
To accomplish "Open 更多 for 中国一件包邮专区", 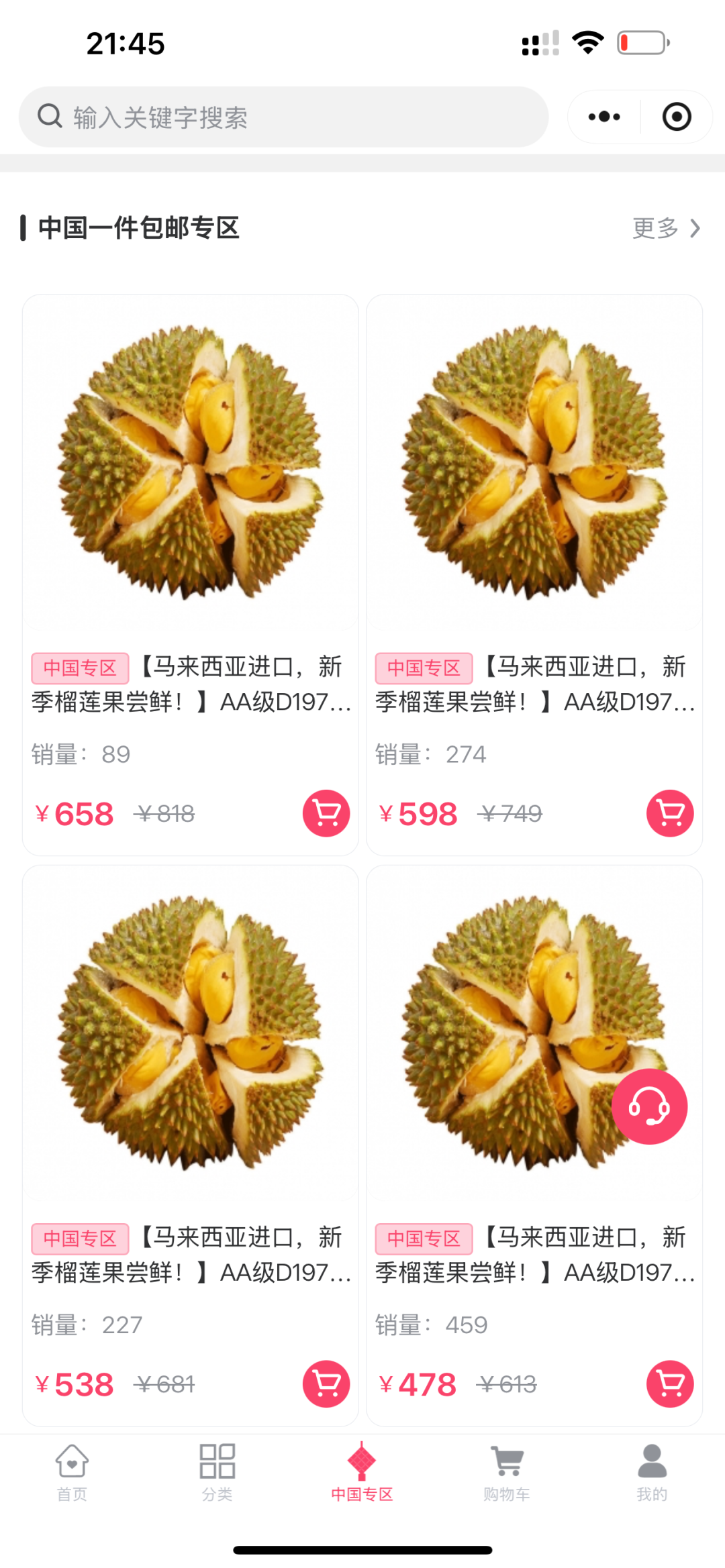I will tap(666, 228).
